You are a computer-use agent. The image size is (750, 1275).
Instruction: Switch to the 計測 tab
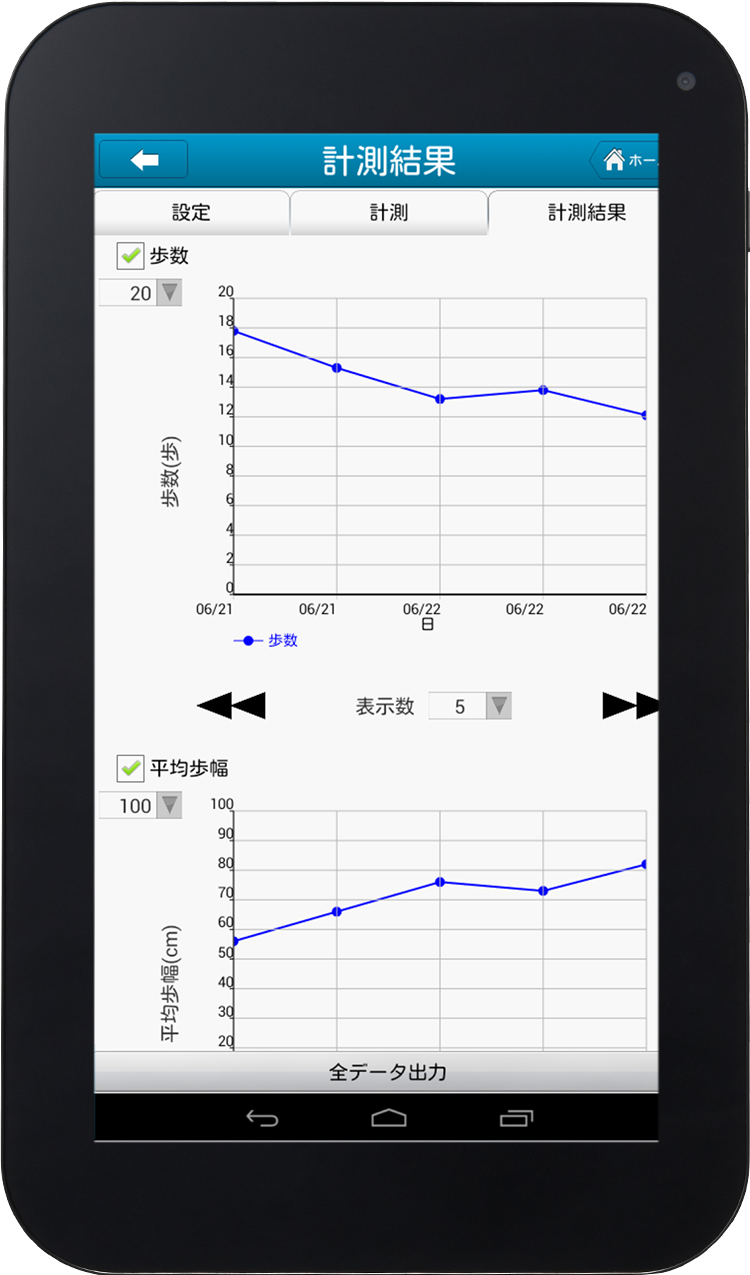pos(388,213)
